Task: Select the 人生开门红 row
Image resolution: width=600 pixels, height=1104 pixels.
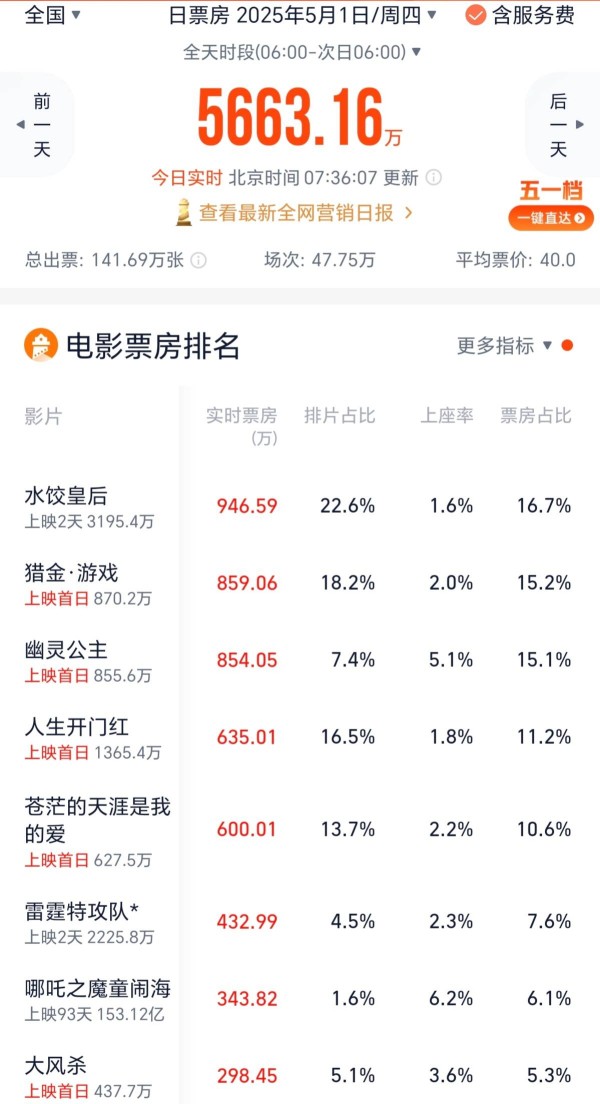Action: tap(300, 738)
